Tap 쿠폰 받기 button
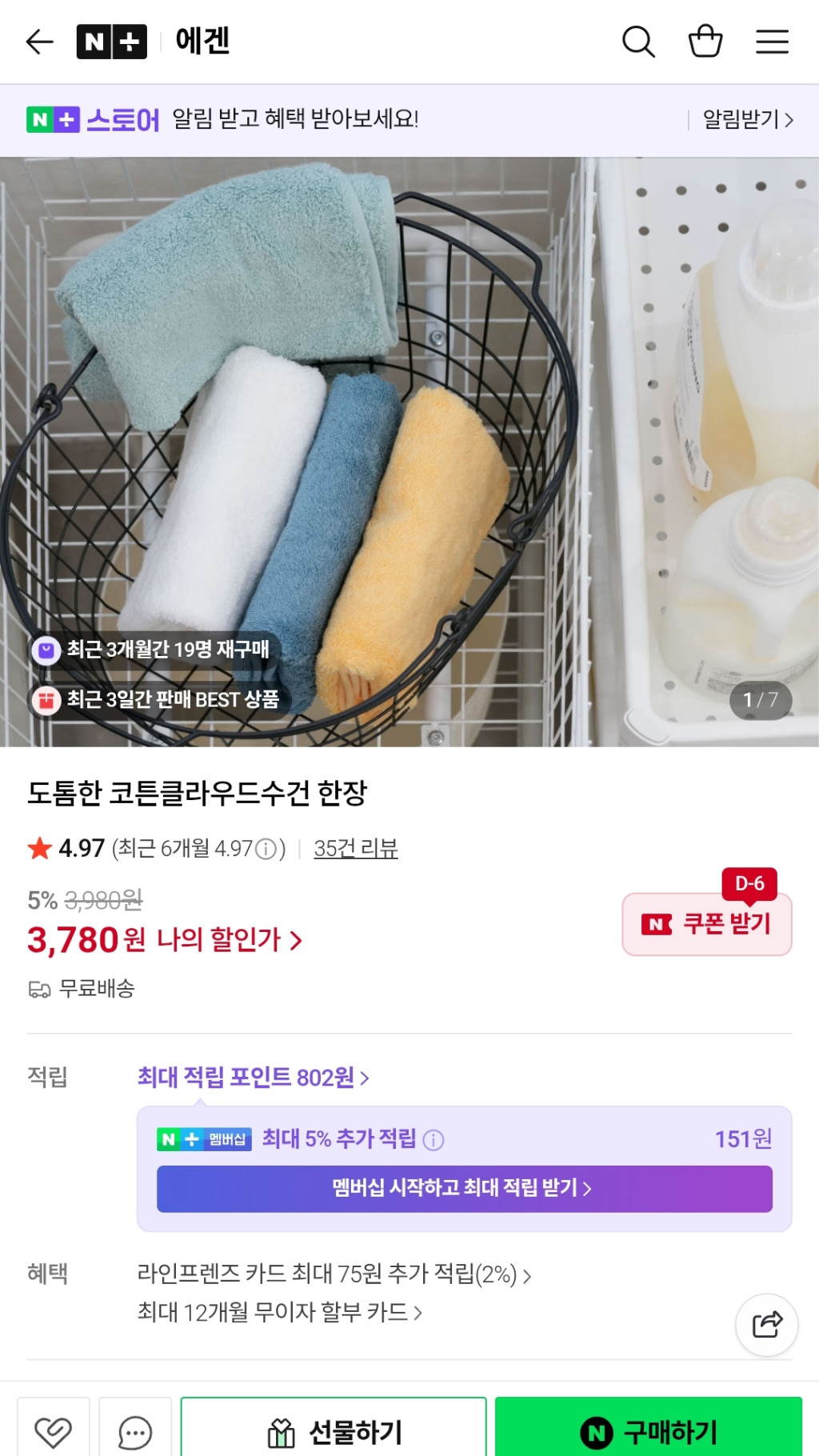Image resolution: width=819 pixels, height=1456 pixels. pyautogui.click(x=707, y=925)
